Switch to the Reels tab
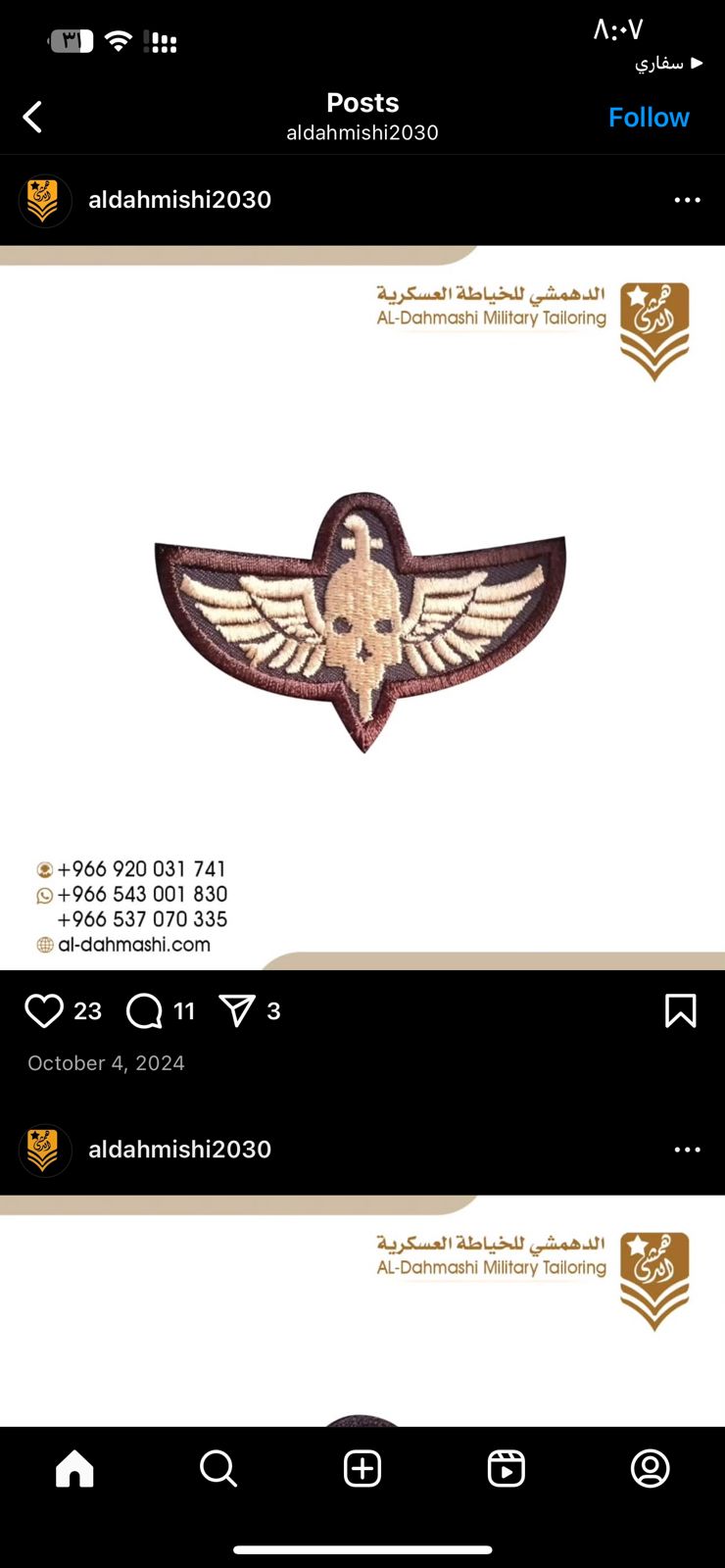The height and width of the screenshot is (1568, 725). 507,1468
